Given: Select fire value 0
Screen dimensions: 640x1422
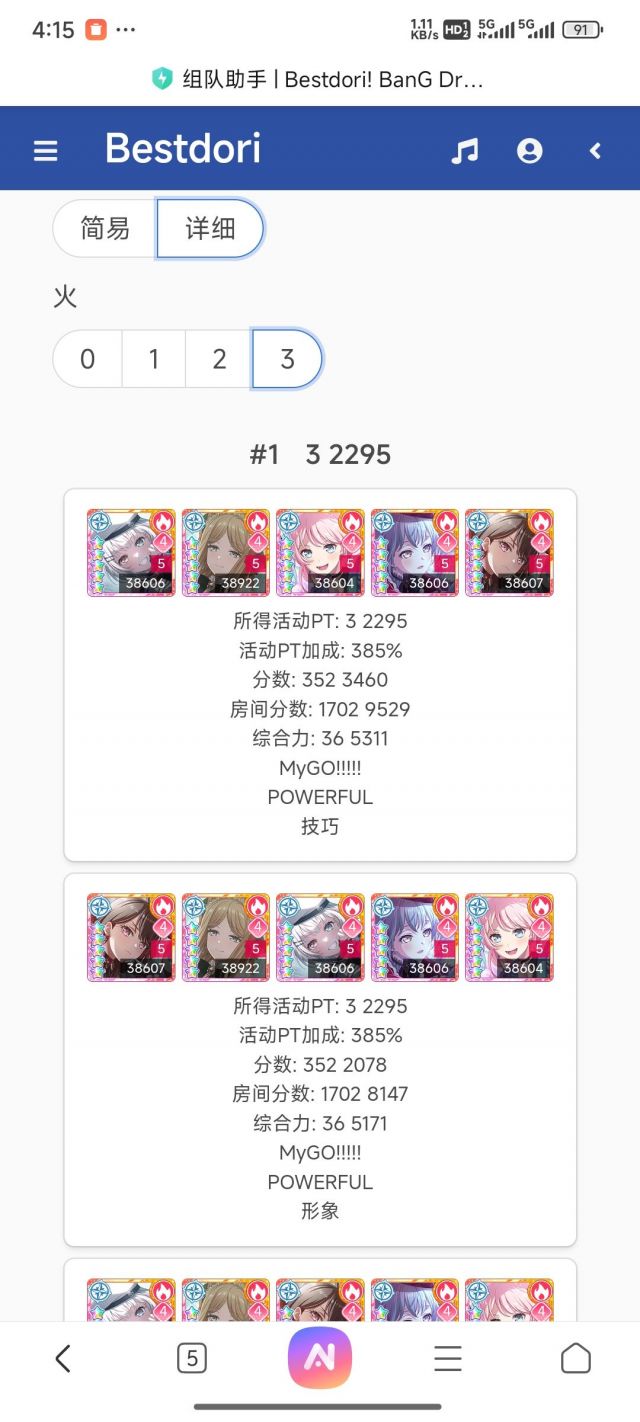Looking at the screenshot, I should tap(87, 359).
